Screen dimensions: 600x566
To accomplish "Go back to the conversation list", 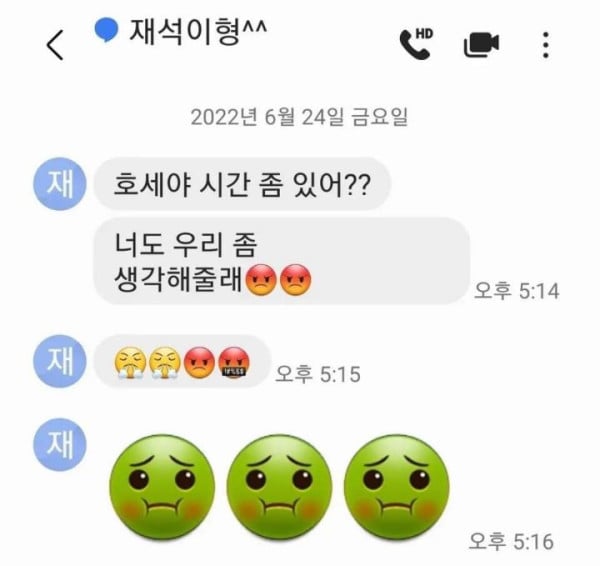I will 55,45.
